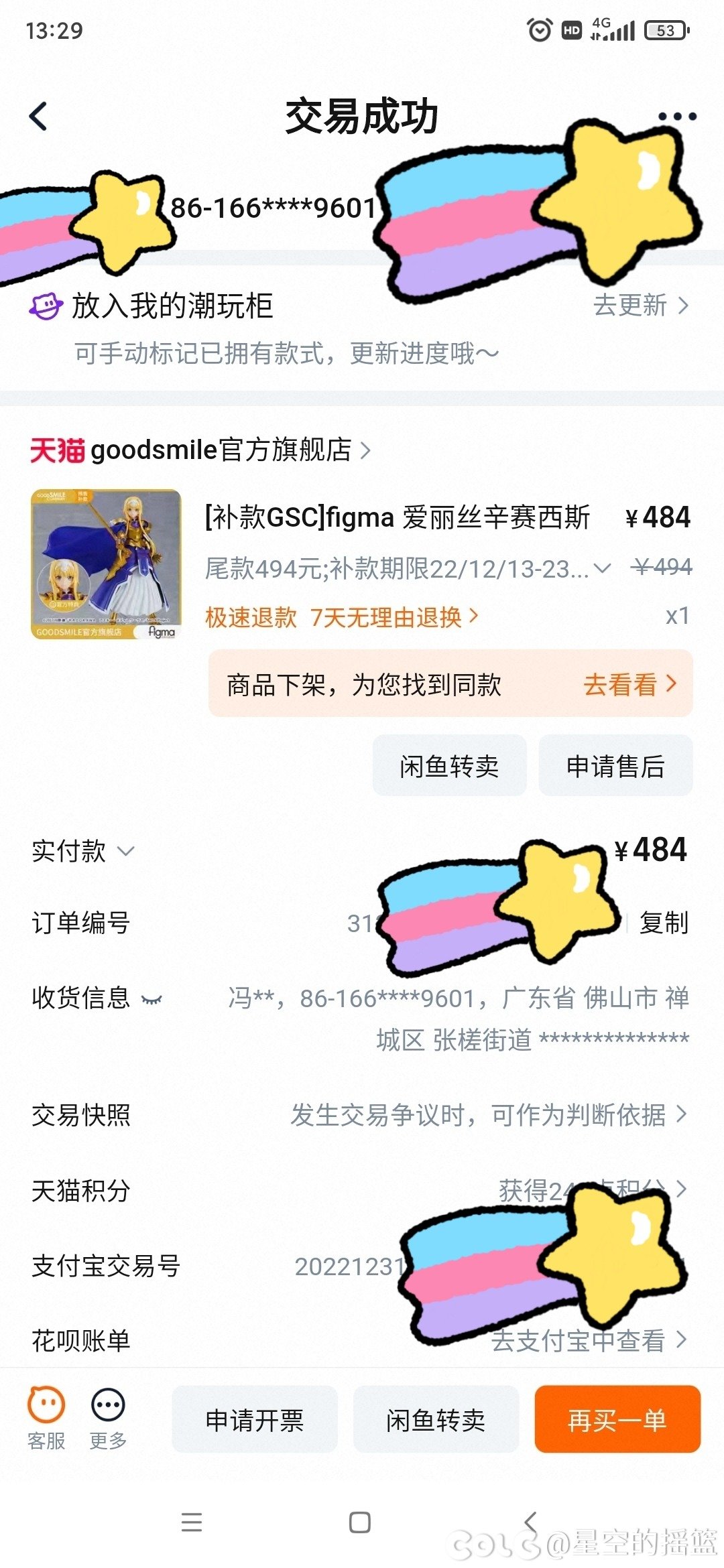Go back from the 交易成功 page
The width and height of the screenshot is (724, 1568).
click(39, 117)
